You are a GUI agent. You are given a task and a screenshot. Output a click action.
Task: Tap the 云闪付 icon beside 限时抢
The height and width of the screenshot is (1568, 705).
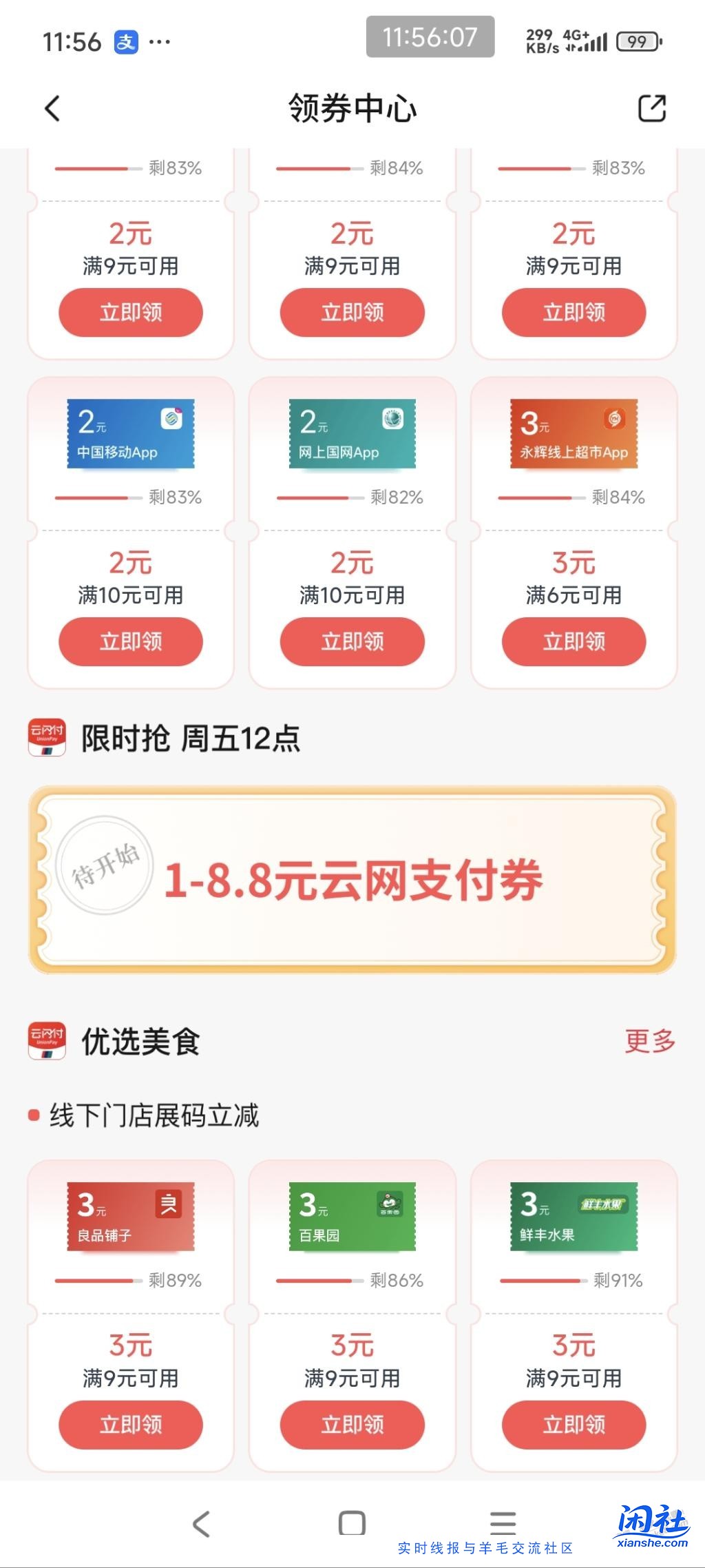point(46,739)
